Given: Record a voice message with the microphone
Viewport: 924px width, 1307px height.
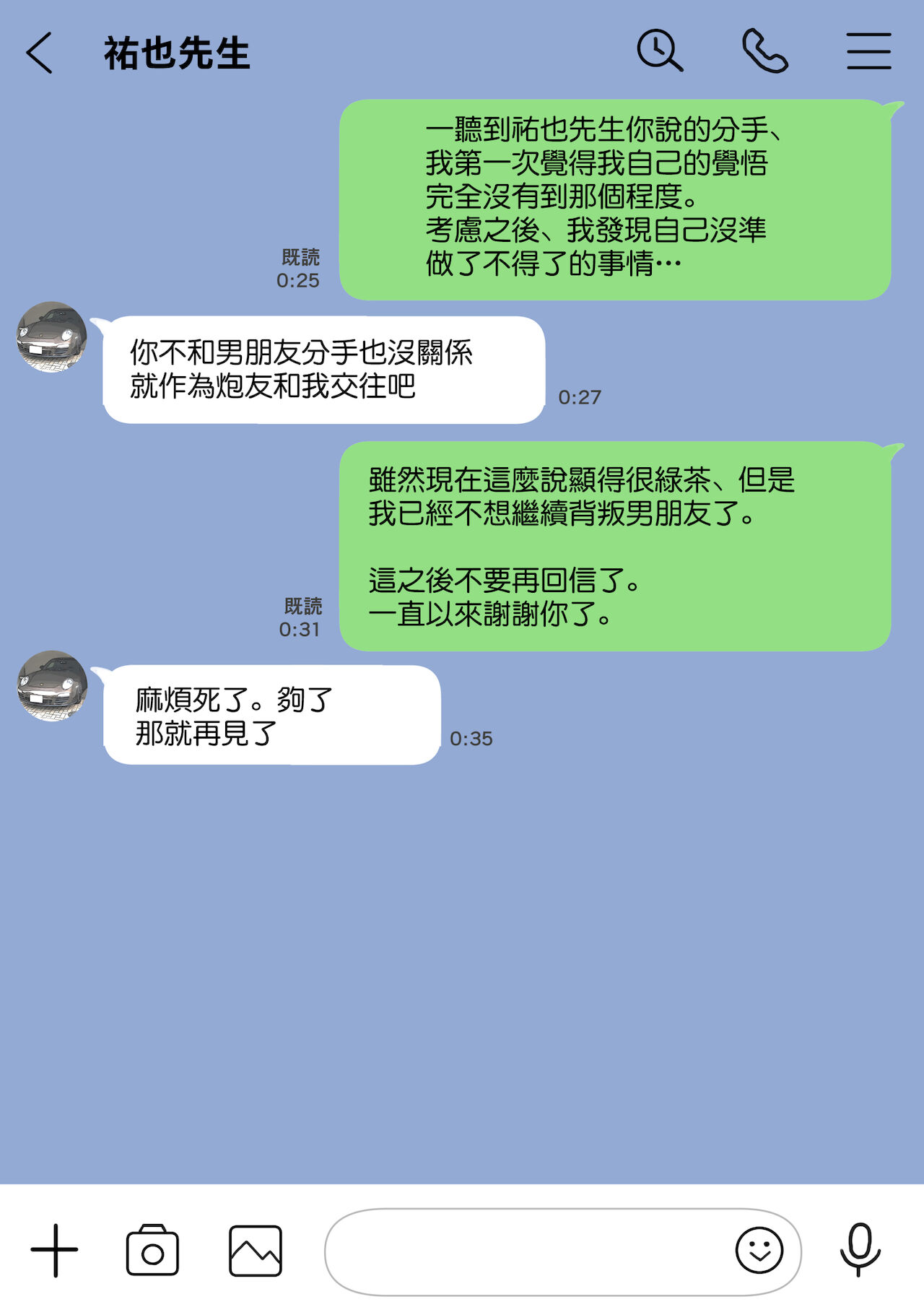Looking at the screenshot, I should point(860,1250).
